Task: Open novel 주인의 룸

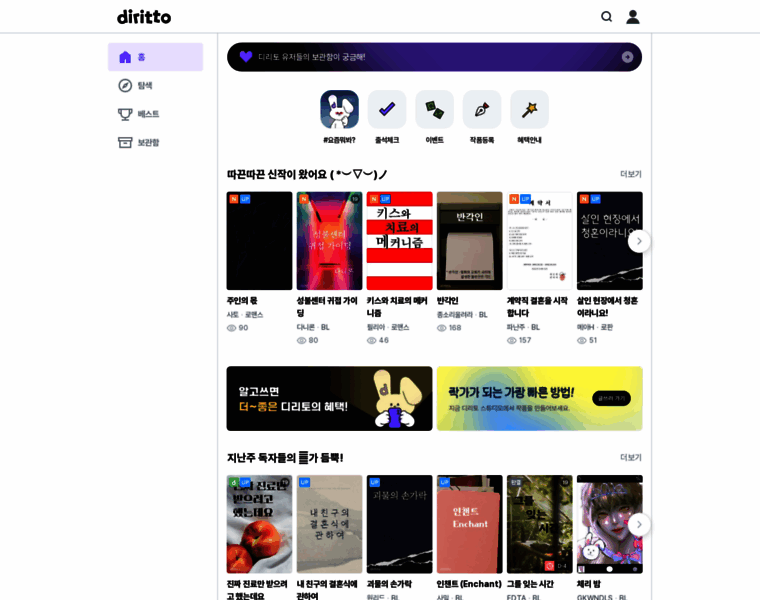Action: (x=259, y=241)
